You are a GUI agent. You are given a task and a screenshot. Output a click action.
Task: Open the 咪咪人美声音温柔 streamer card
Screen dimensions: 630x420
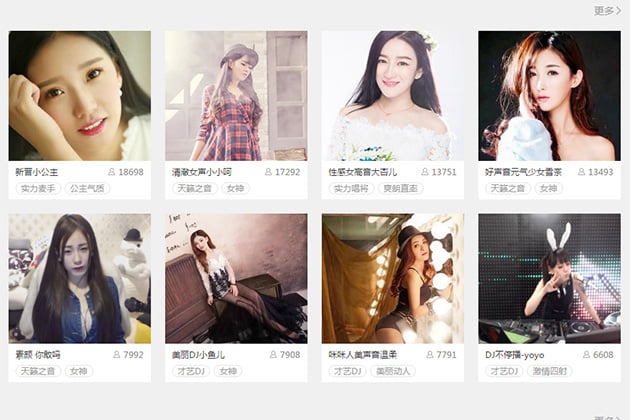tap(393, 279)
